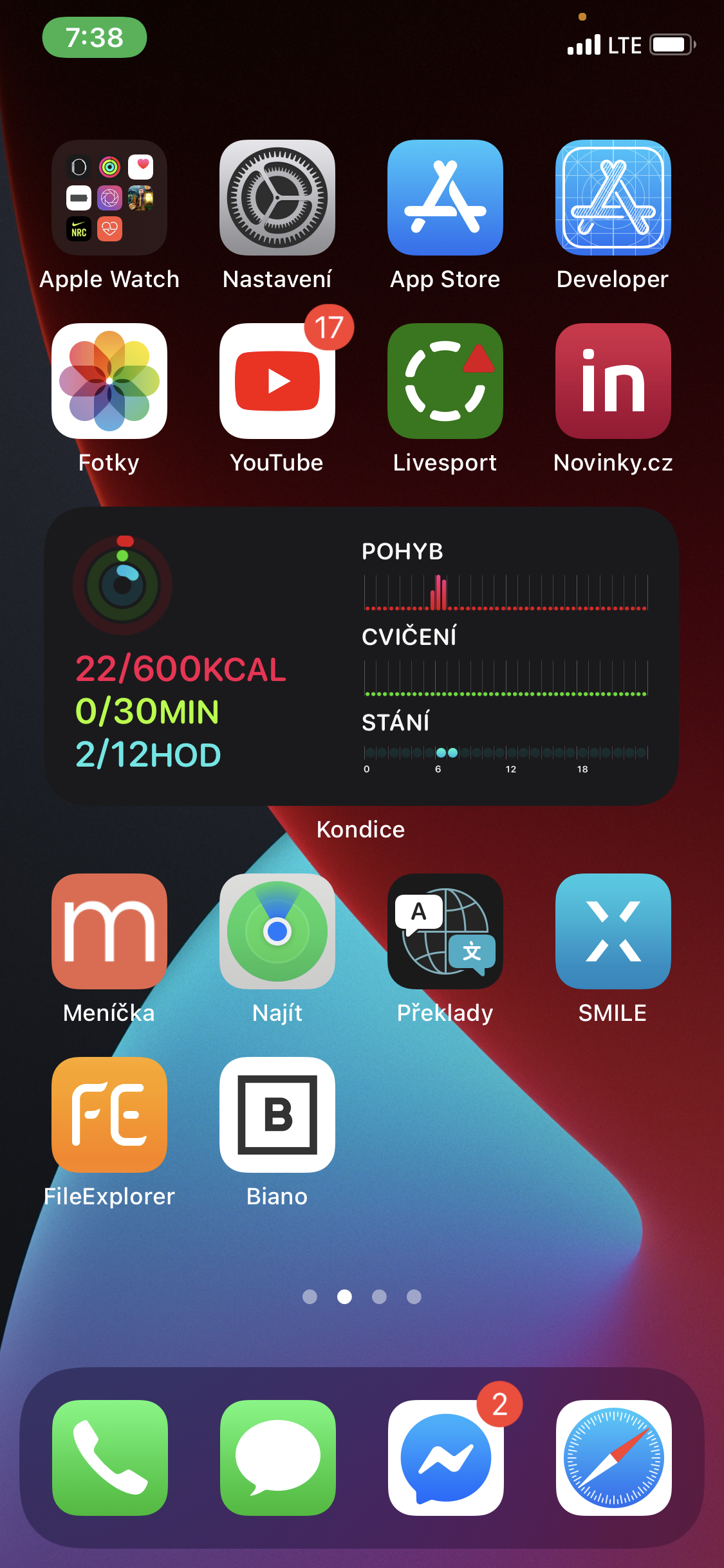This screenshot has width=724, height=1568.
Task: Launch the App Store
Action: (x=445, y=198)
